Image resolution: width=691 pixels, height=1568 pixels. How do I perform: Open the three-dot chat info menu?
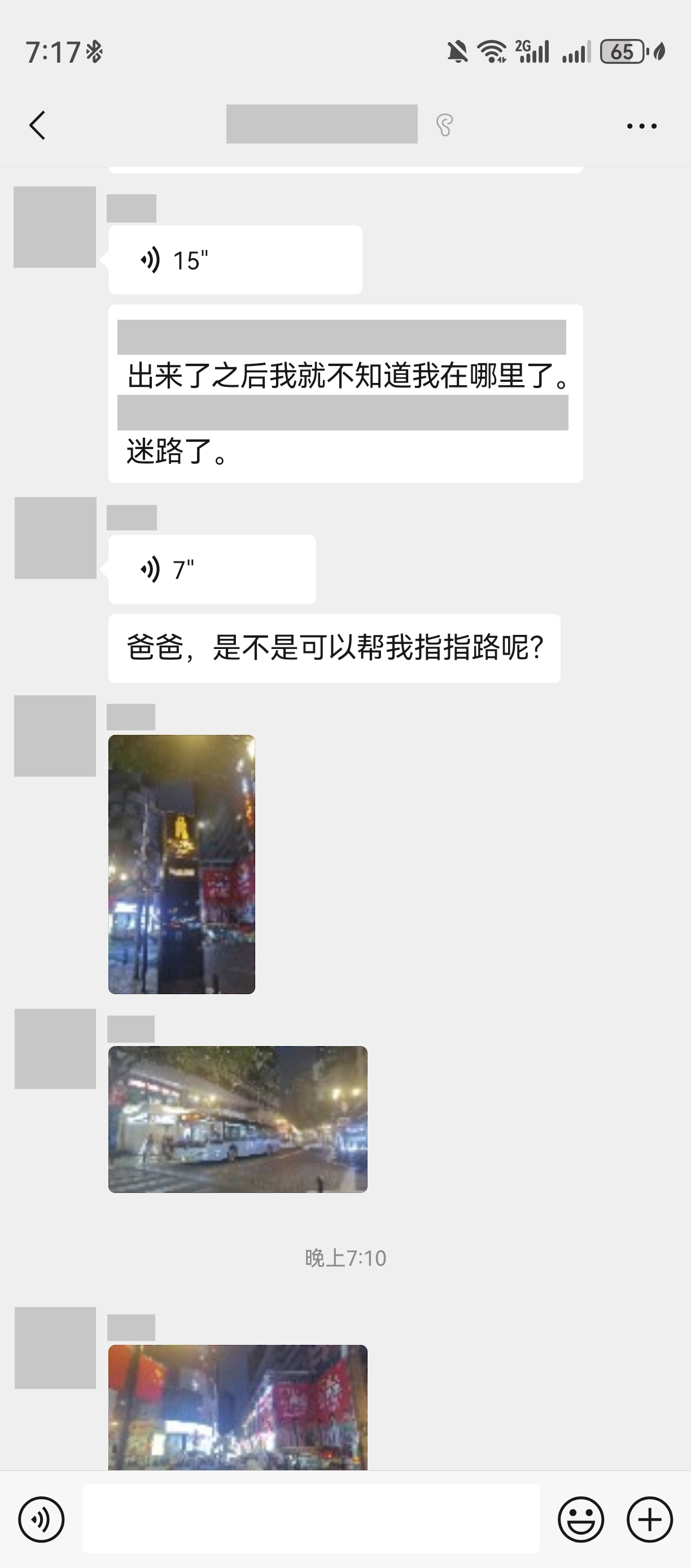[x=642, y=126]
